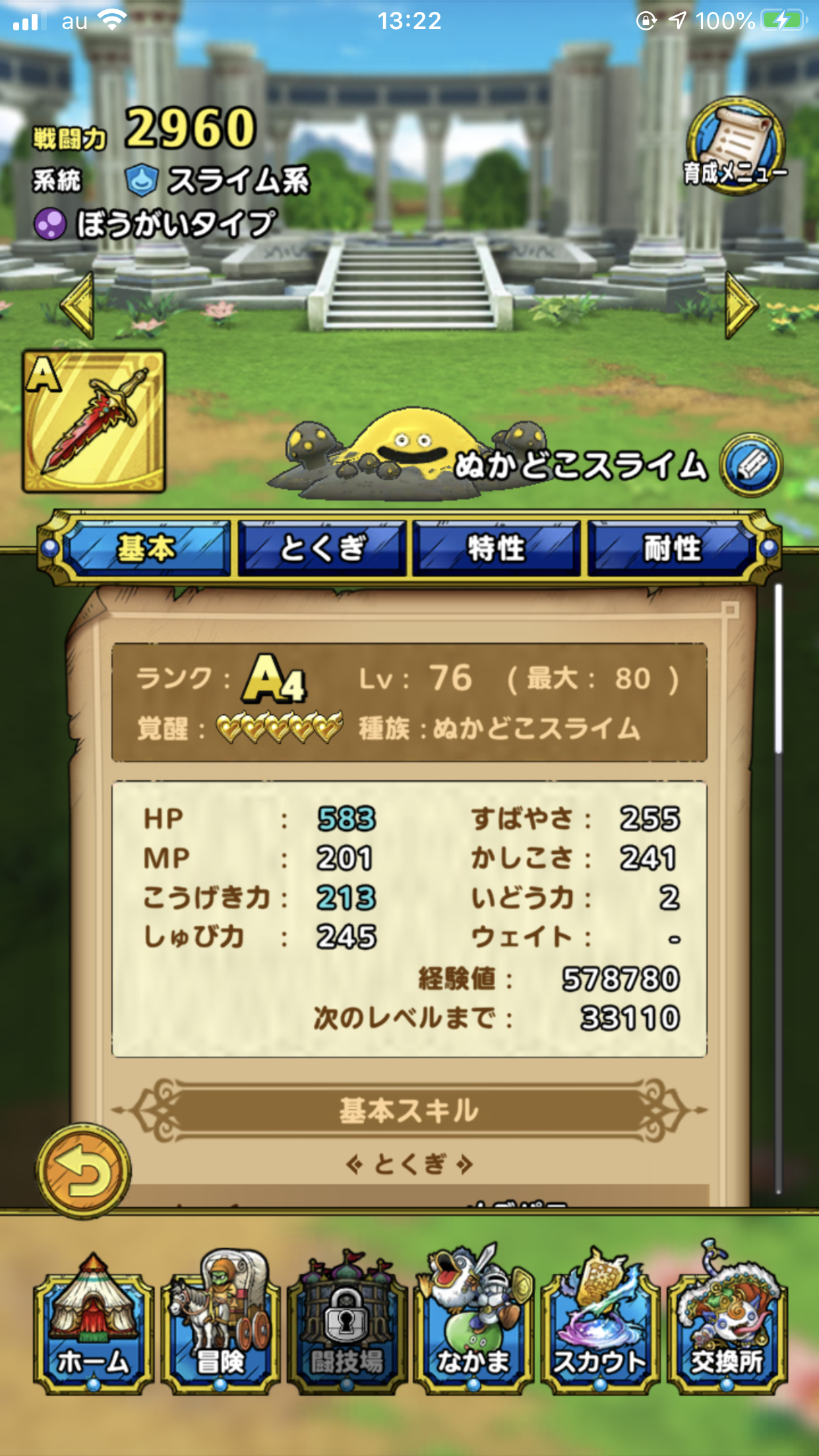Switch to the 特性 tab
The height and width of the screenshot is (1456, 819).
[497, 548]
